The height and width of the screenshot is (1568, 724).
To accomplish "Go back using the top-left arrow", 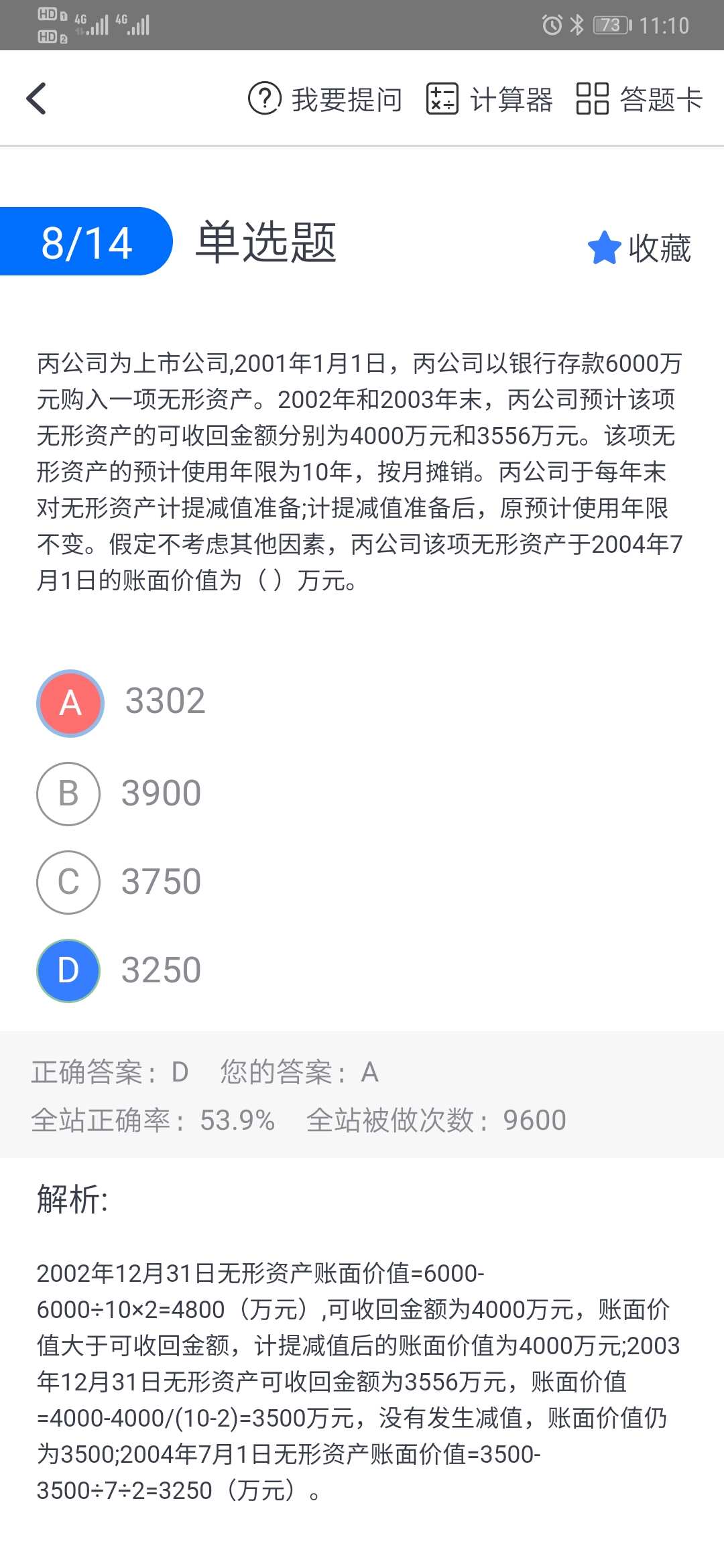I will pyautogui.click(x=37, y=99).
